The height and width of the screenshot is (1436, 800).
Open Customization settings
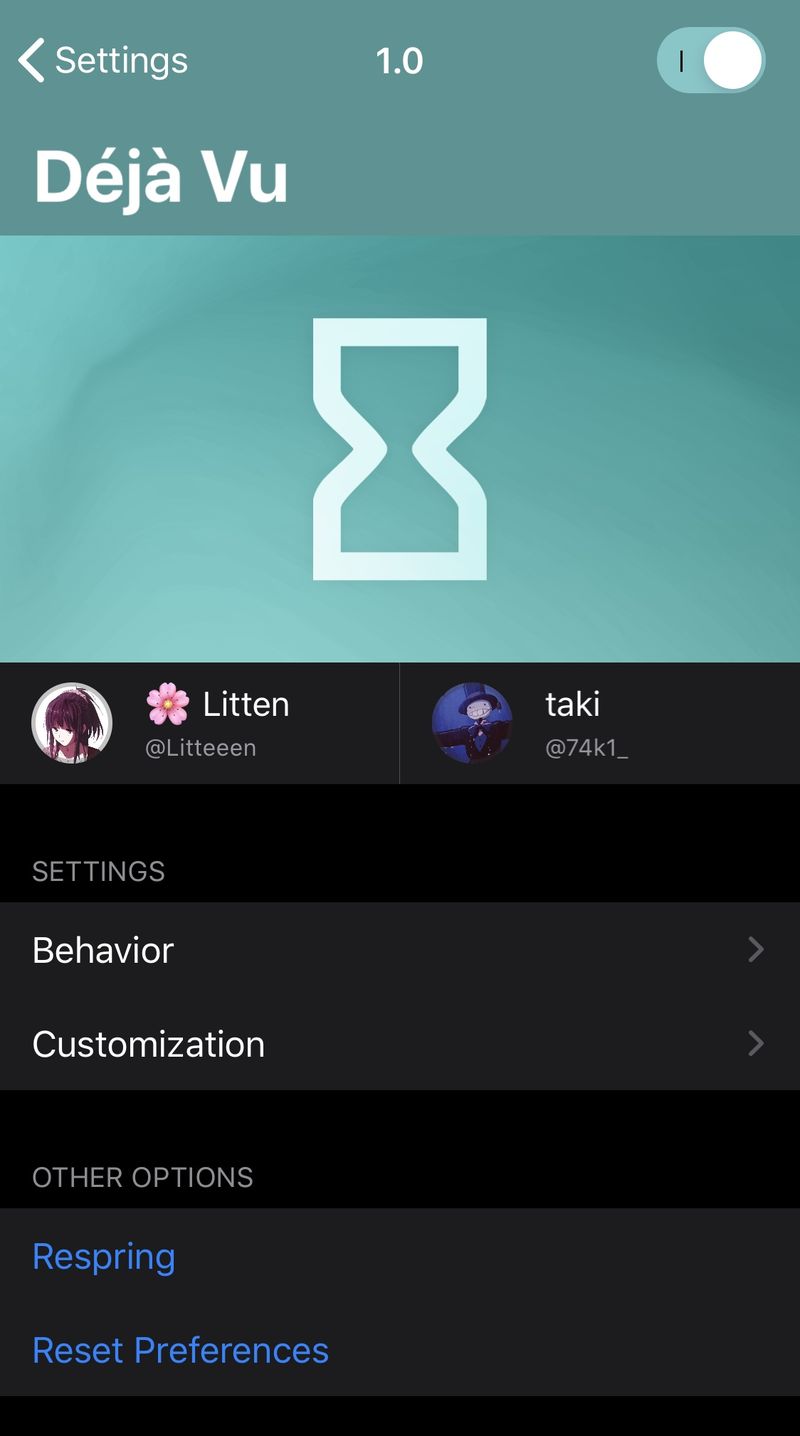point(400,1044)
